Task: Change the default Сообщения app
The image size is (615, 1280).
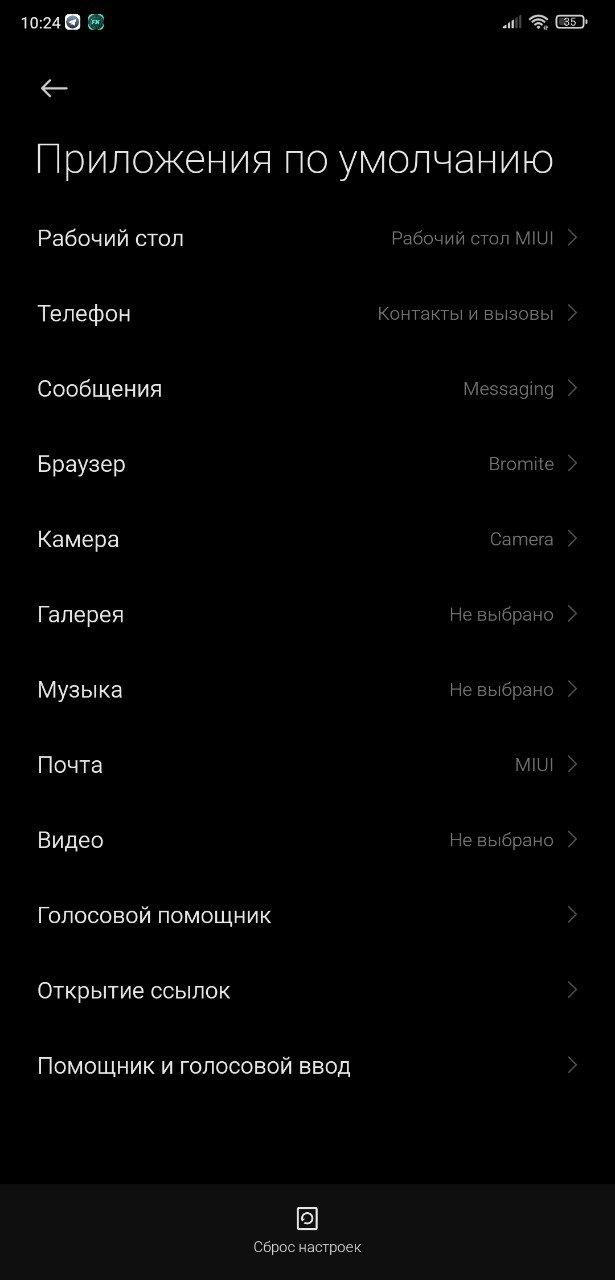Action: pyautogui.click(x=307, y=389)
